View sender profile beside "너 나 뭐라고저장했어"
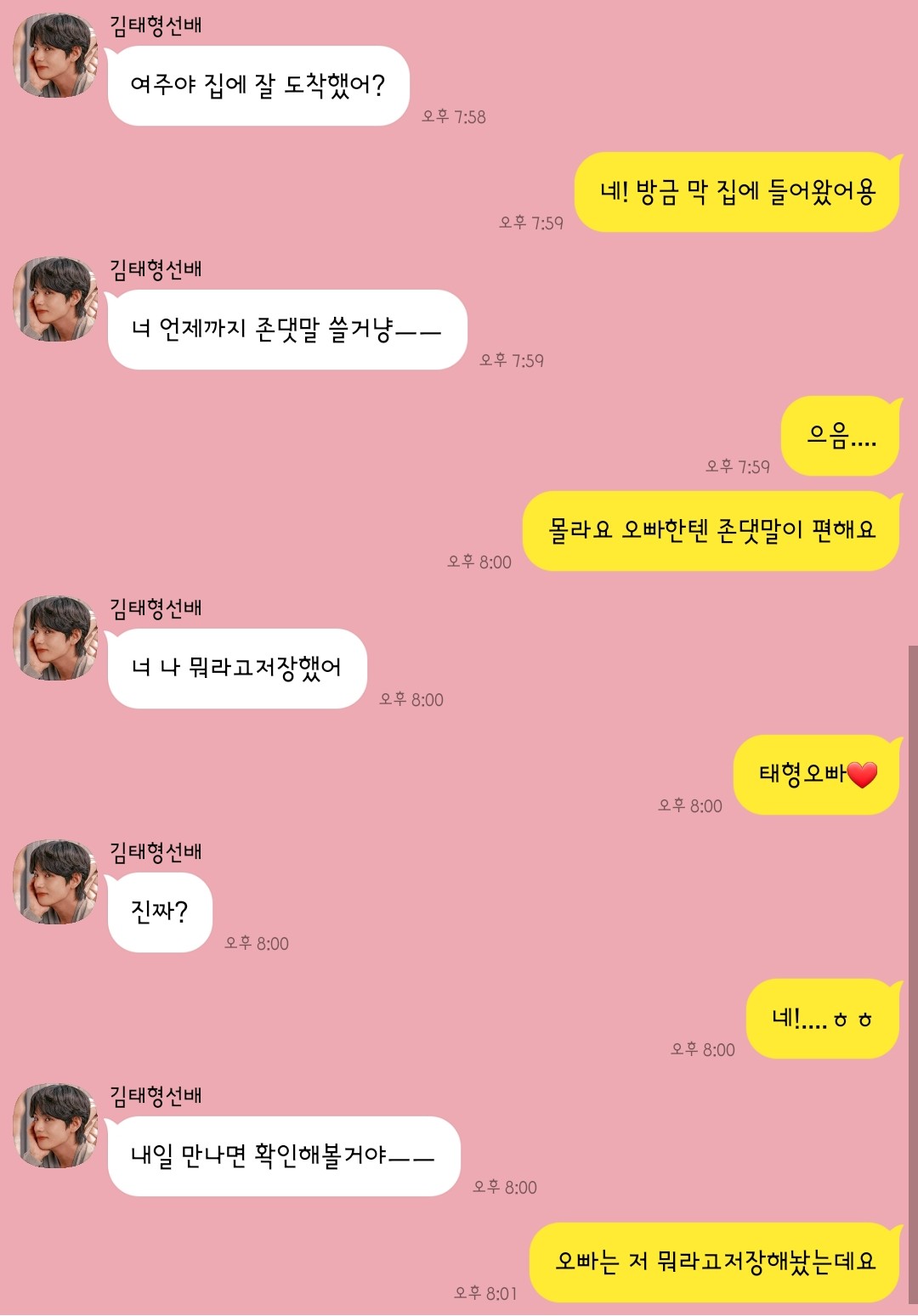 pyautogui.click(x=55, y=638)
